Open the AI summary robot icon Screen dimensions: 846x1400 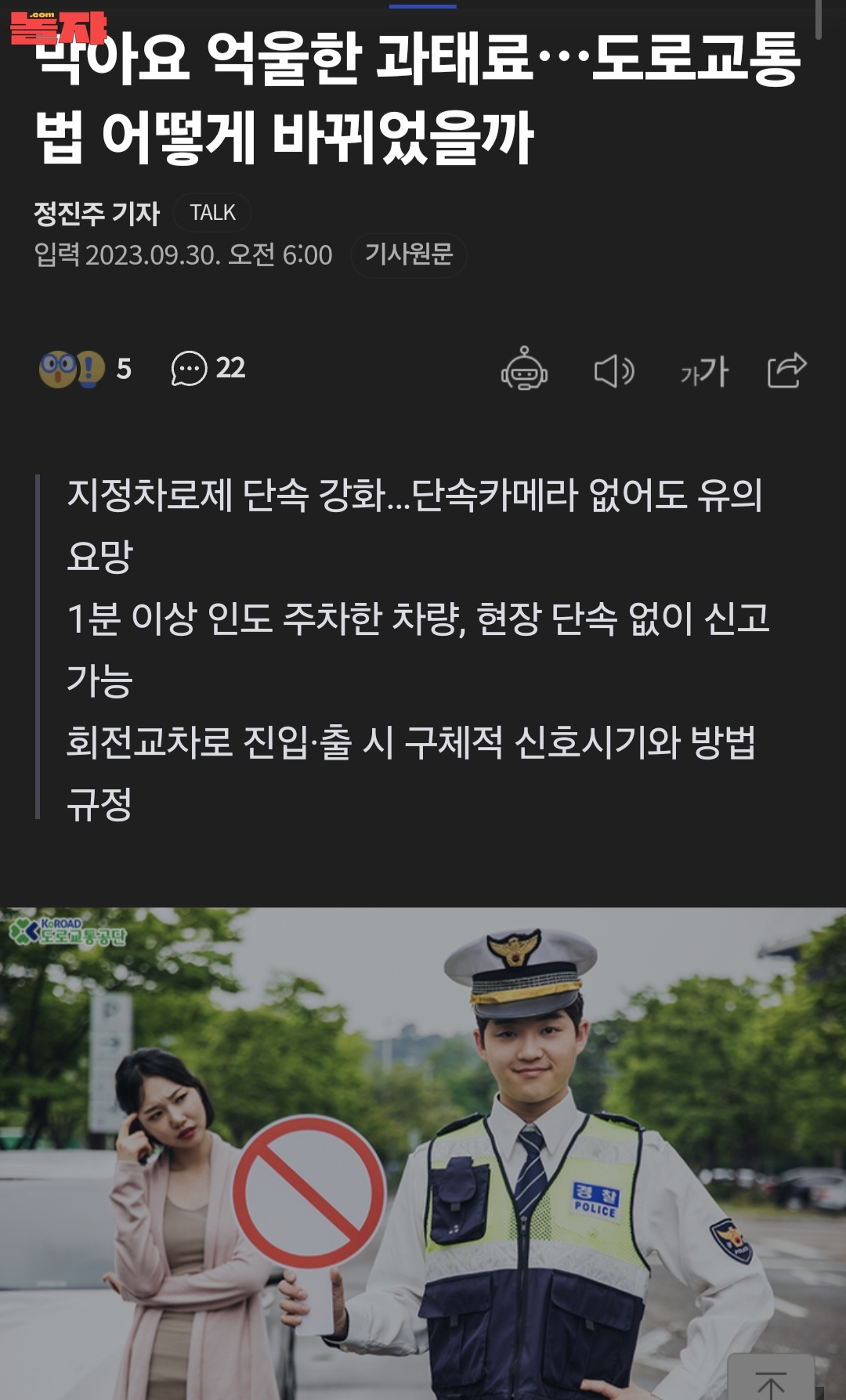coord(524,370)
